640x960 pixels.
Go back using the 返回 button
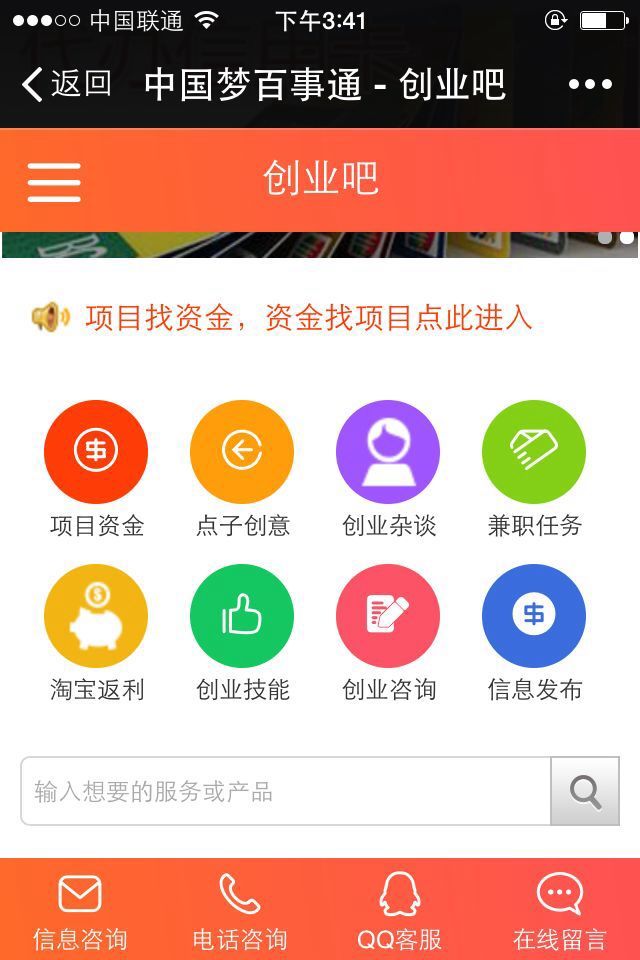pyautogui.click(x=66, y=85)
